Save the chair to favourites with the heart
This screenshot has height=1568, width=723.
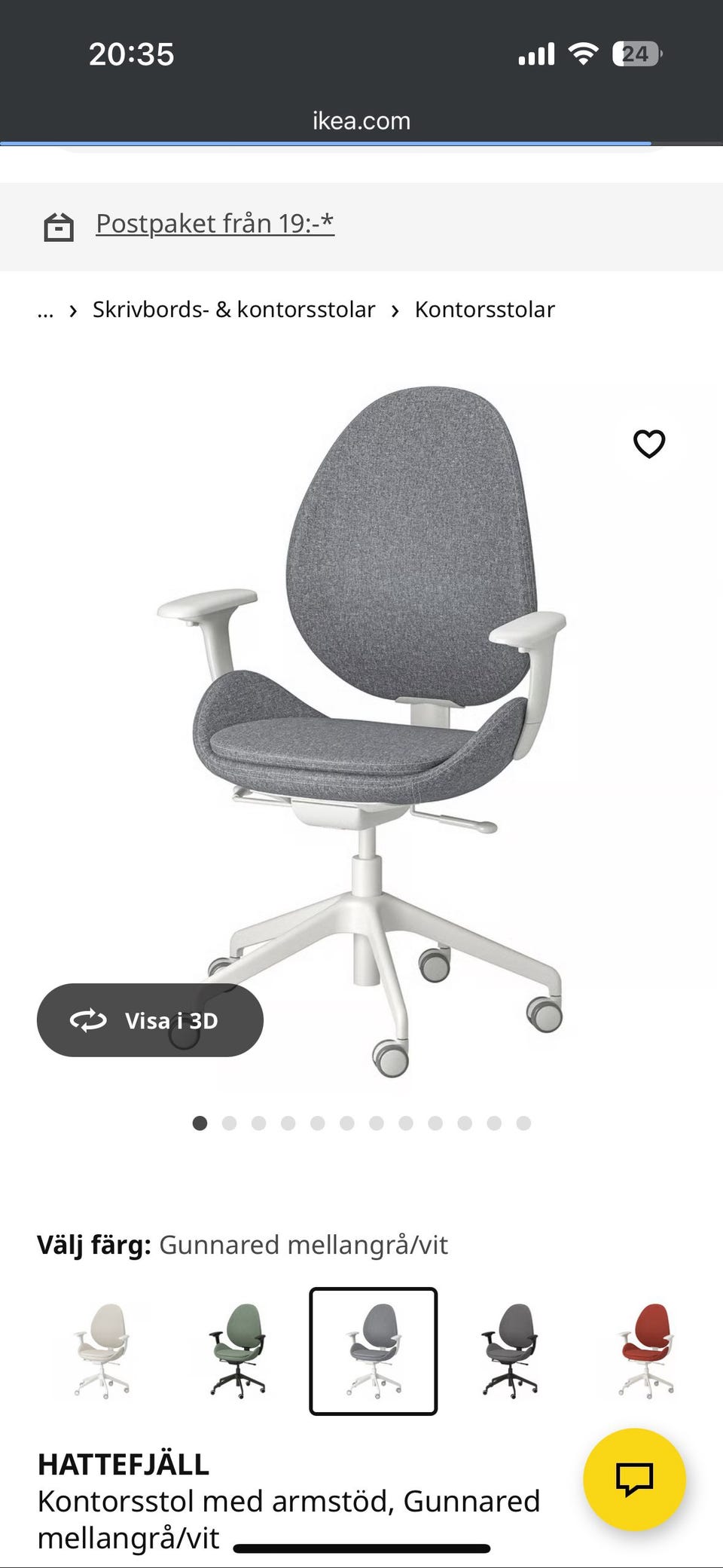(649, 444)
